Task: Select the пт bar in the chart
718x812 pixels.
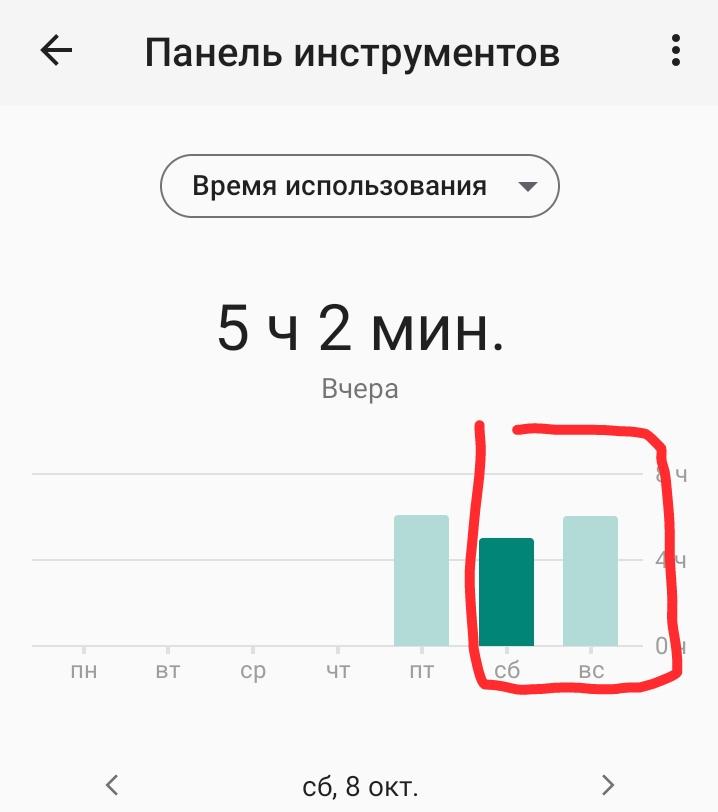Action: coord(421,580)
